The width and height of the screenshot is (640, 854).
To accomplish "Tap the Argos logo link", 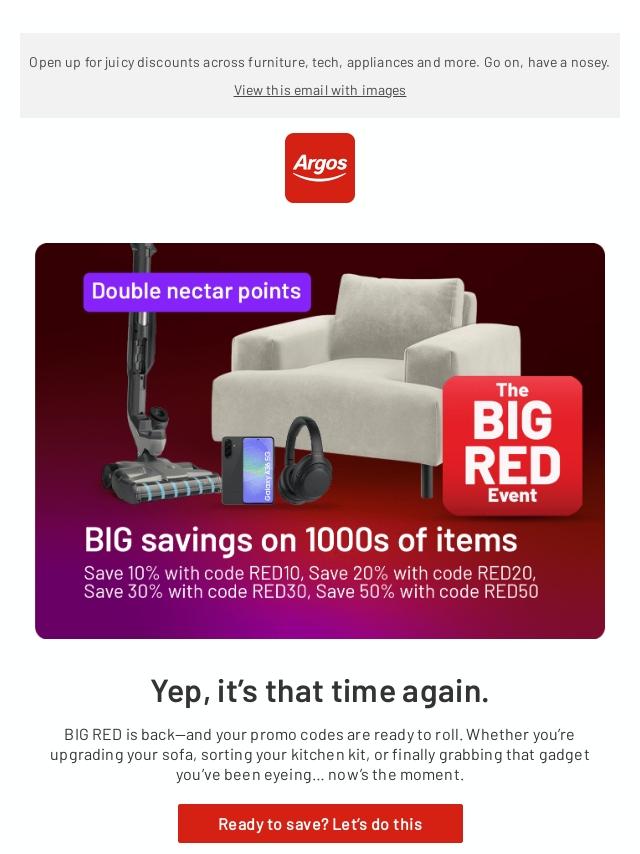I will click(x=320, y=168).
